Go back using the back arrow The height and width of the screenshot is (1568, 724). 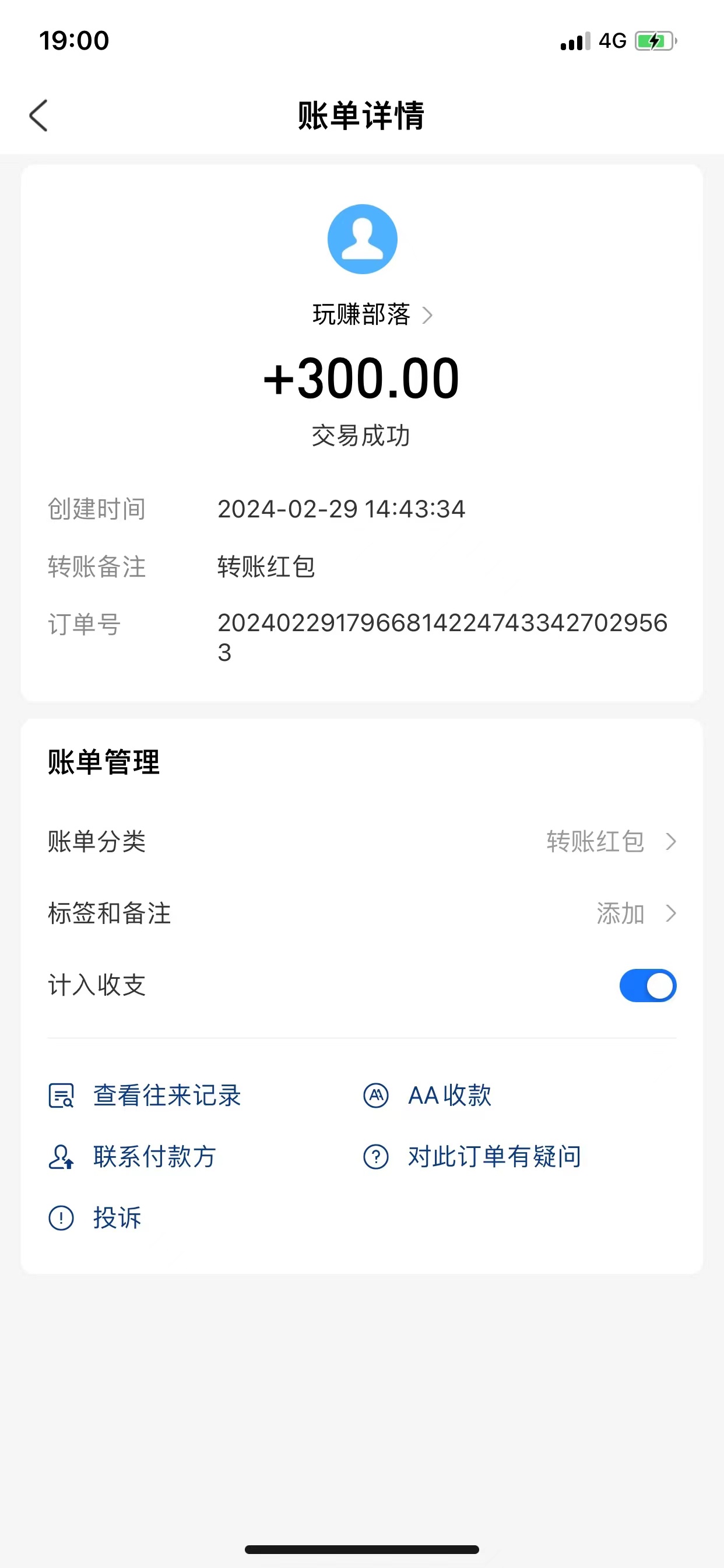point(38,115)
